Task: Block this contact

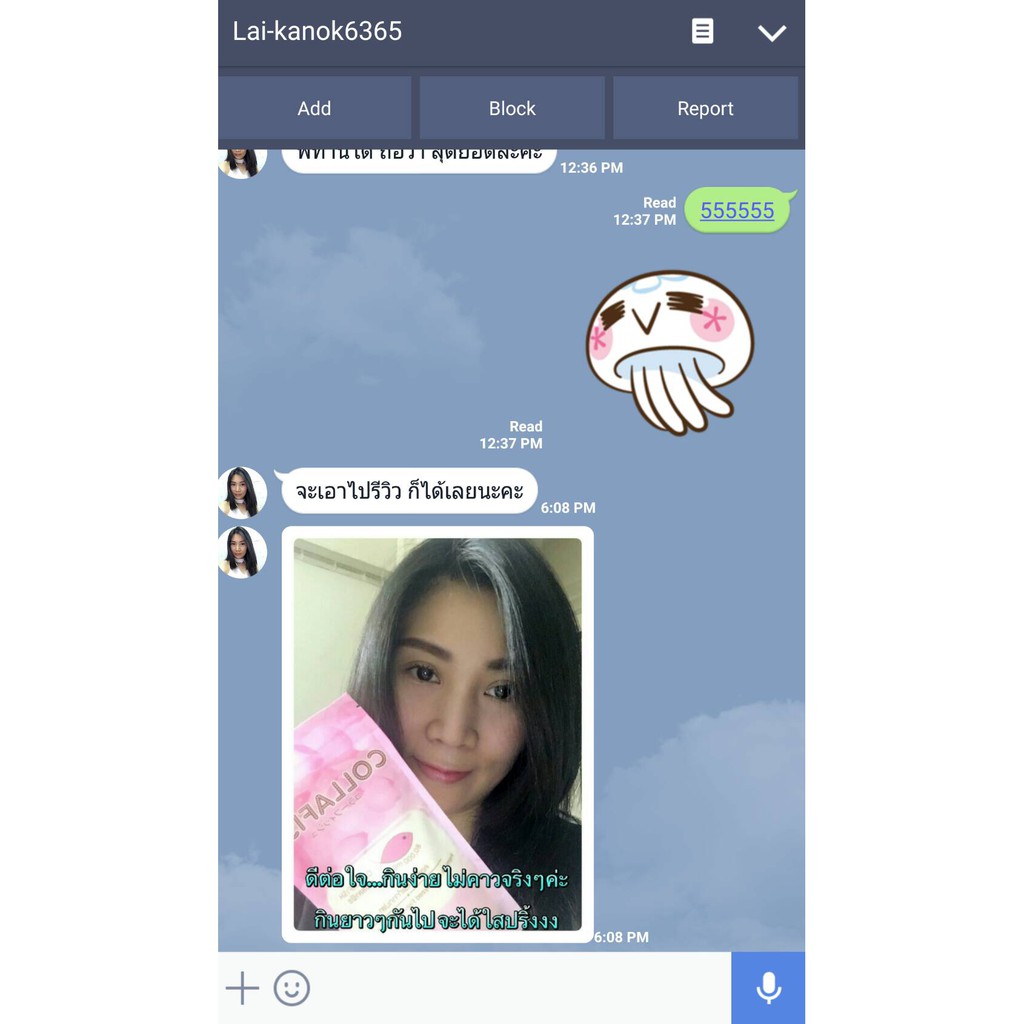Action: tap(512, 108)
